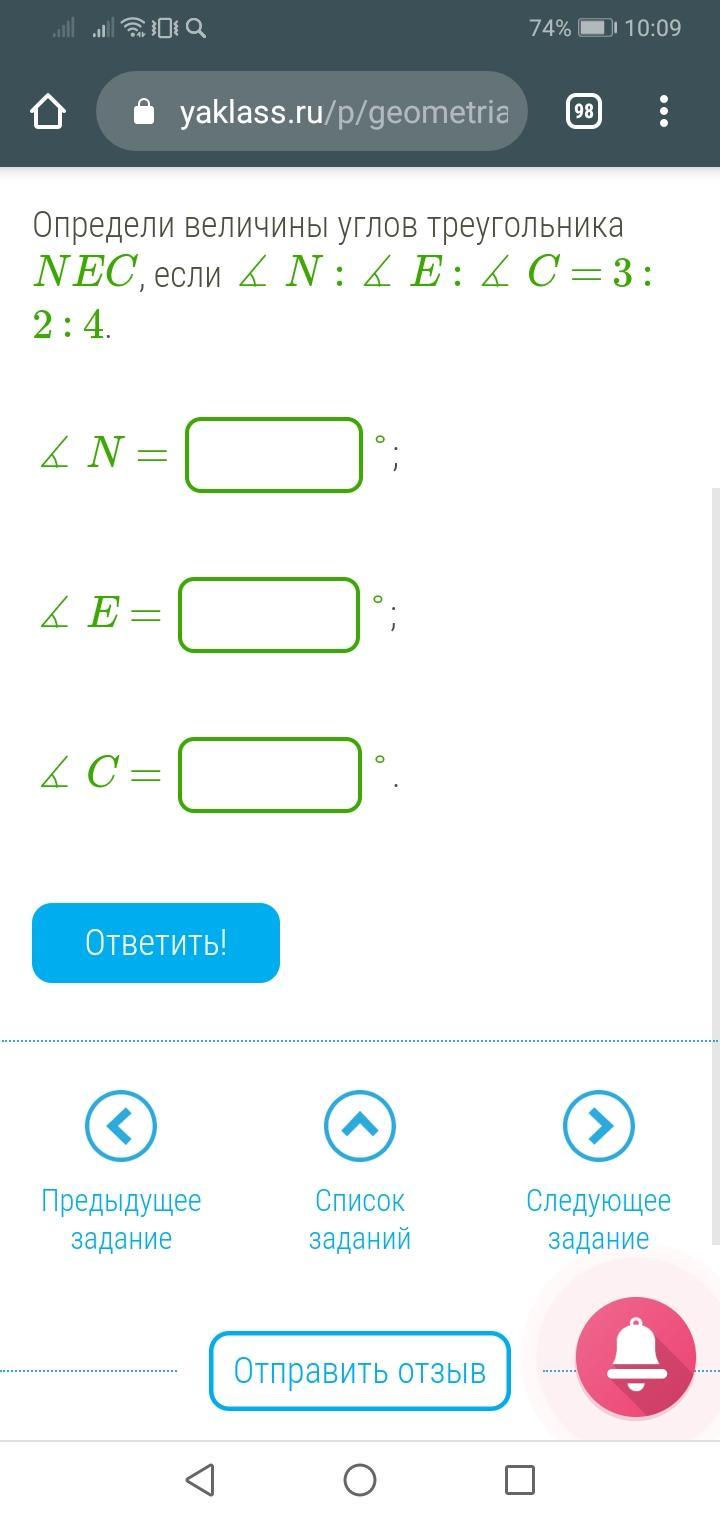Screen dimensions: 720x1520
Task: Tap the system back button
Action: pyautogui.click(x=200, y=1479)
